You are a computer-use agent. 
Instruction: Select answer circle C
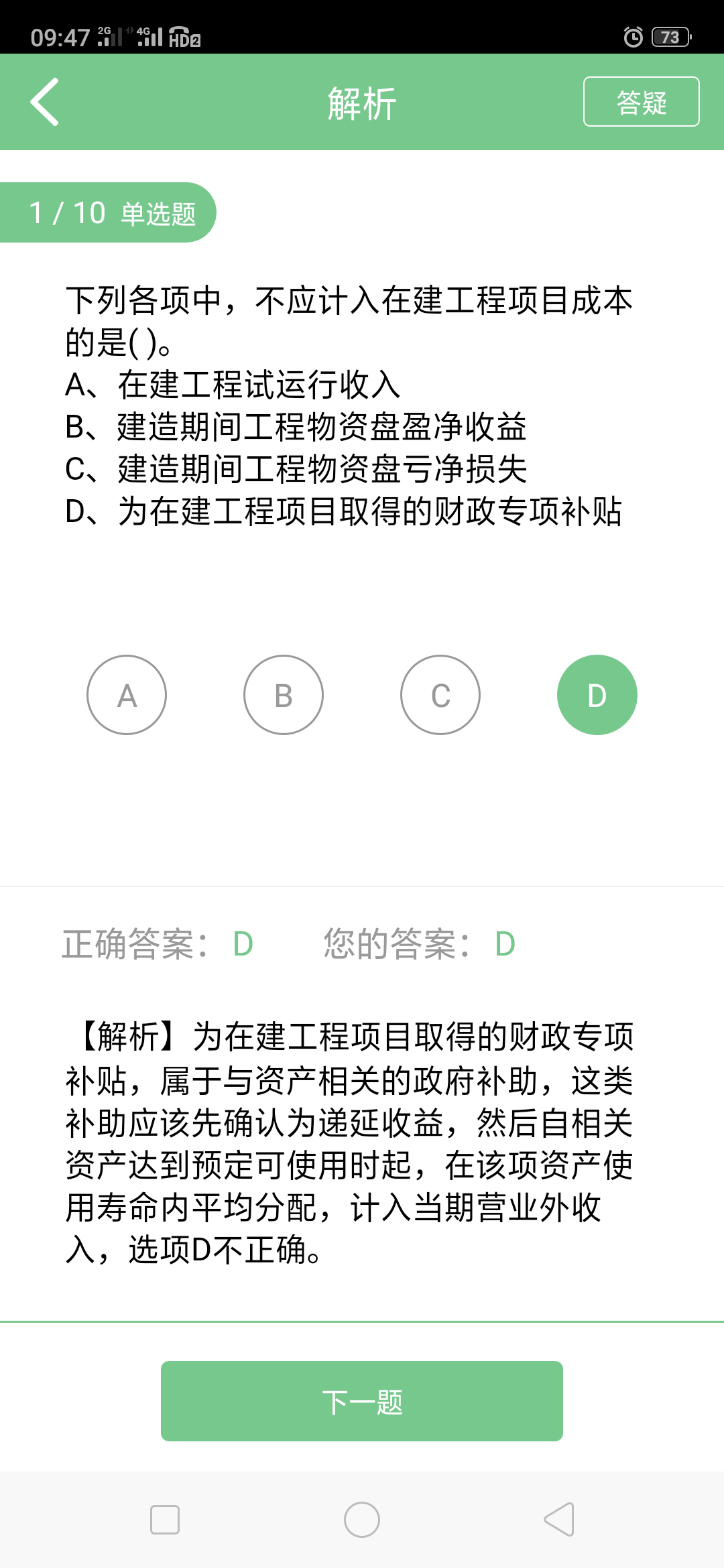[440, 694]
